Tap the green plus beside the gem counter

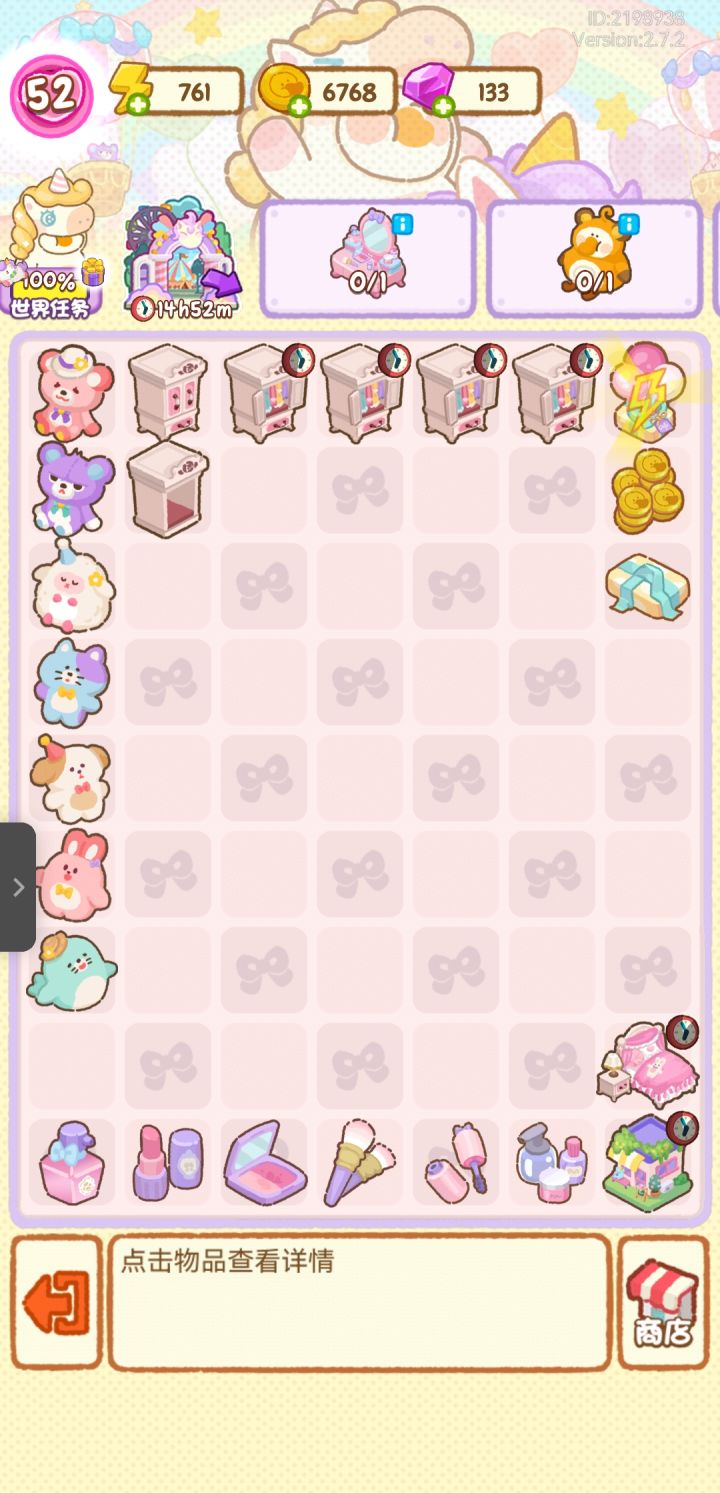pyautogui.click(x=441, y=107)
